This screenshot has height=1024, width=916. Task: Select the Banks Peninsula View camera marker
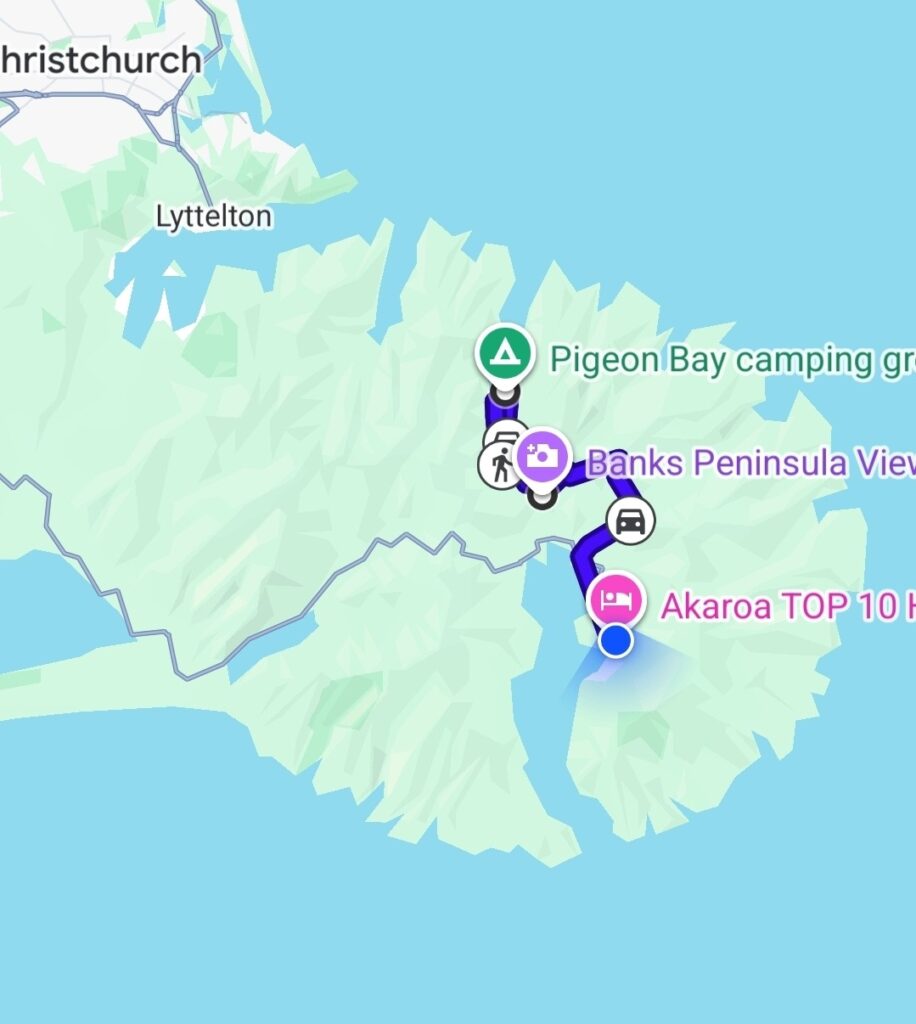coord(542,457)
